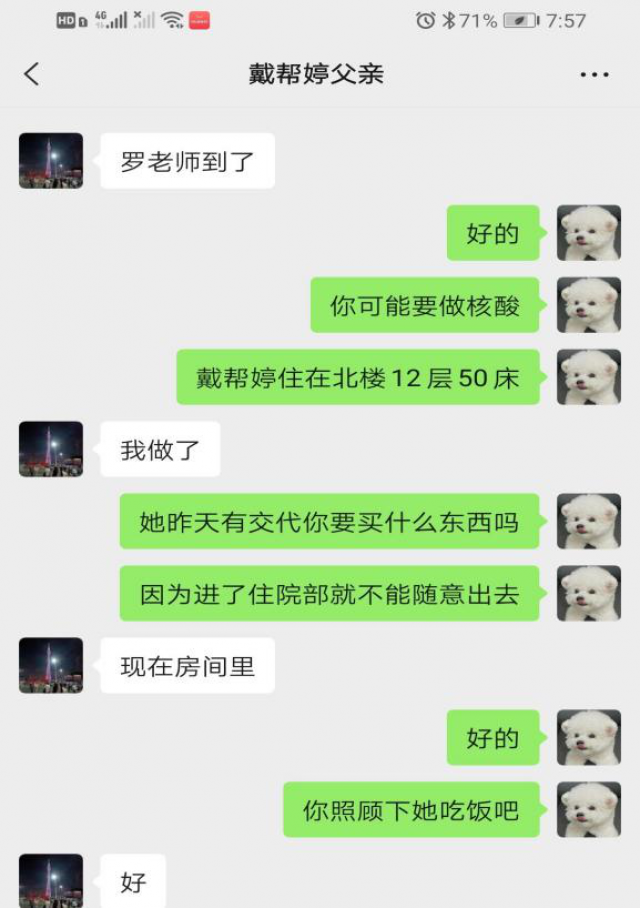
Task: Tap own avatar beside 你照顾下她吃饭吧
Action: pyautogui.click(x=589, y=809)
